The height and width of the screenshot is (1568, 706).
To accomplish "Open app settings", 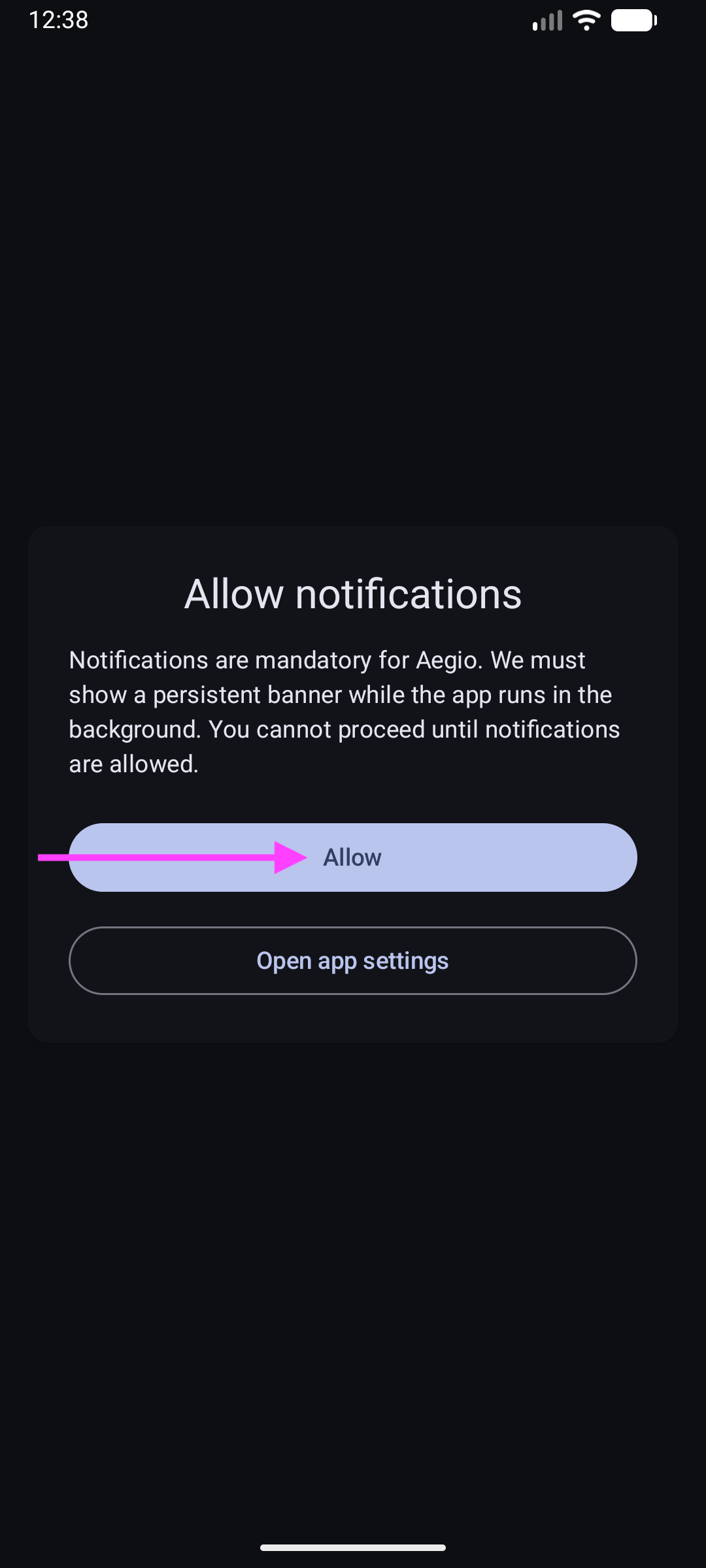I will (x=353, y=960).
